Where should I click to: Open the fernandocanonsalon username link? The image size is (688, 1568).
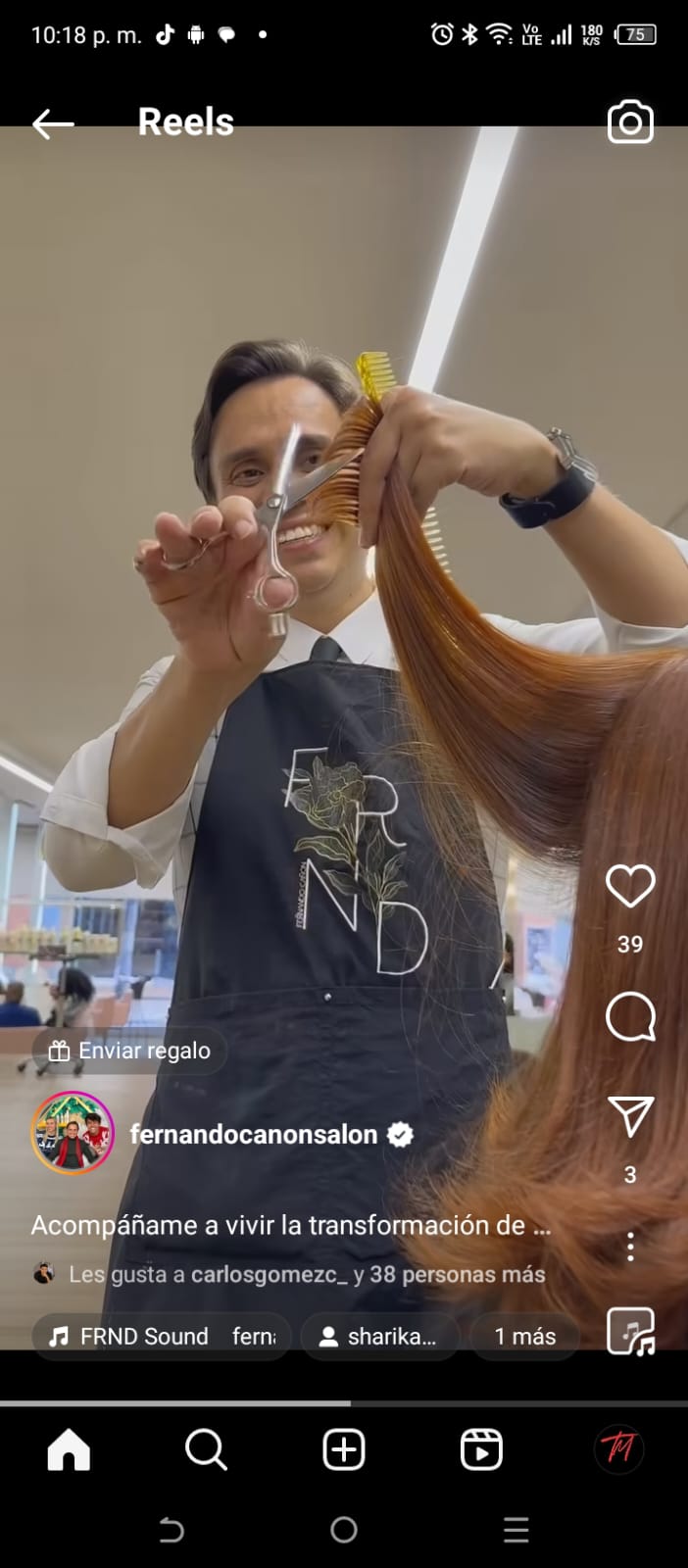pyautogui.click(x=254, y=1134)
